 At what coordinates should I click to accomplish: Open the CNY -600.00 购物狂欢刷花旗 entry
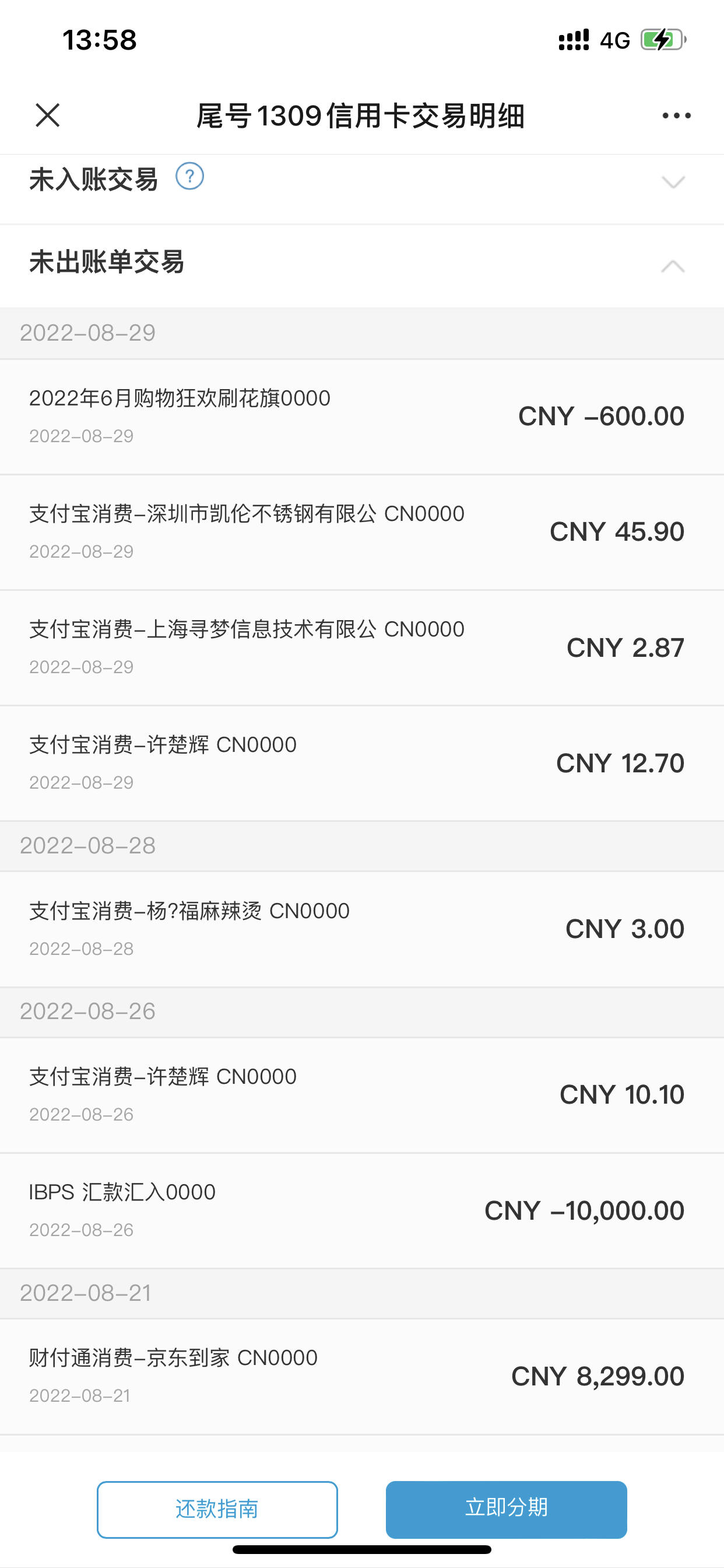click(362, 417)
